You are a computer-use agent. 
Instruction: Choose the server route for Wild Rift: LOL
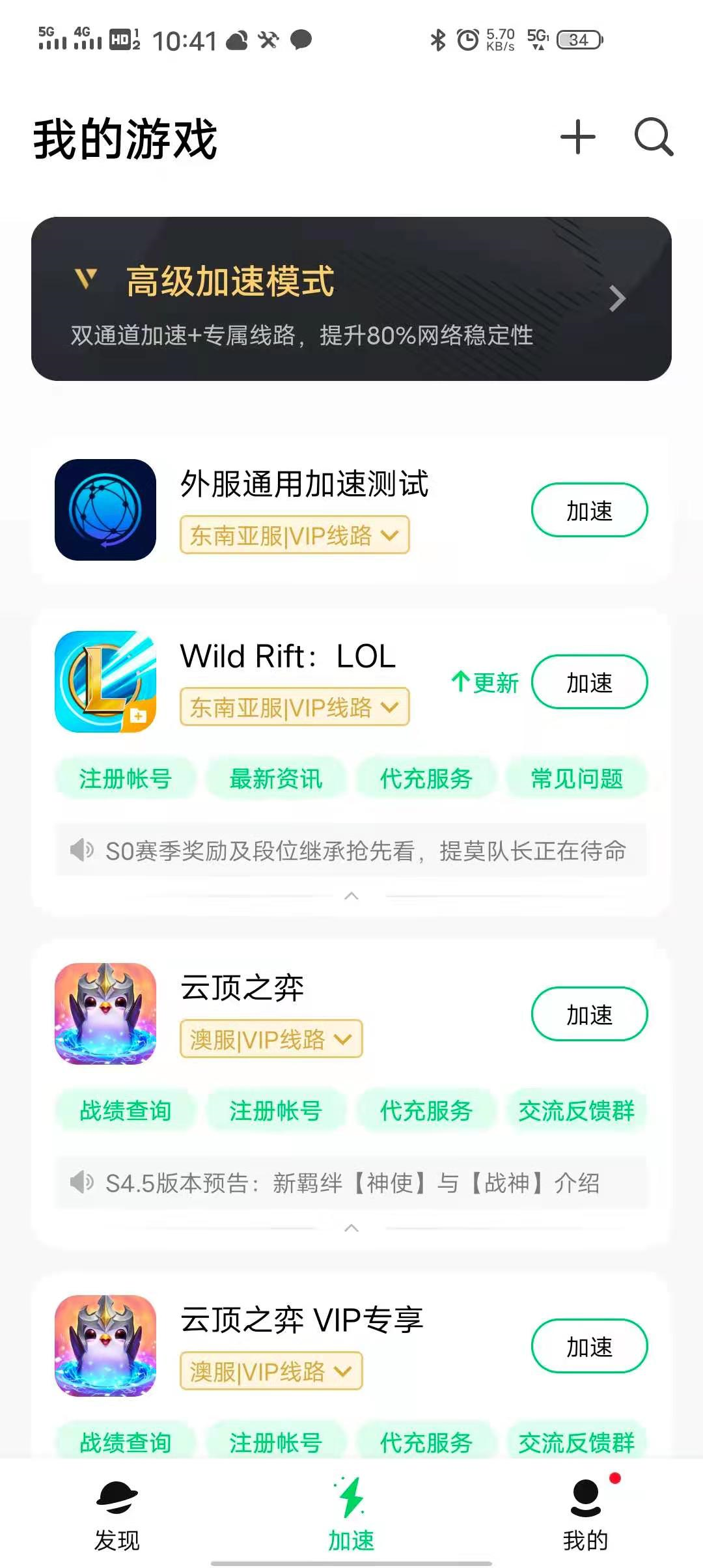pos(294,707)
